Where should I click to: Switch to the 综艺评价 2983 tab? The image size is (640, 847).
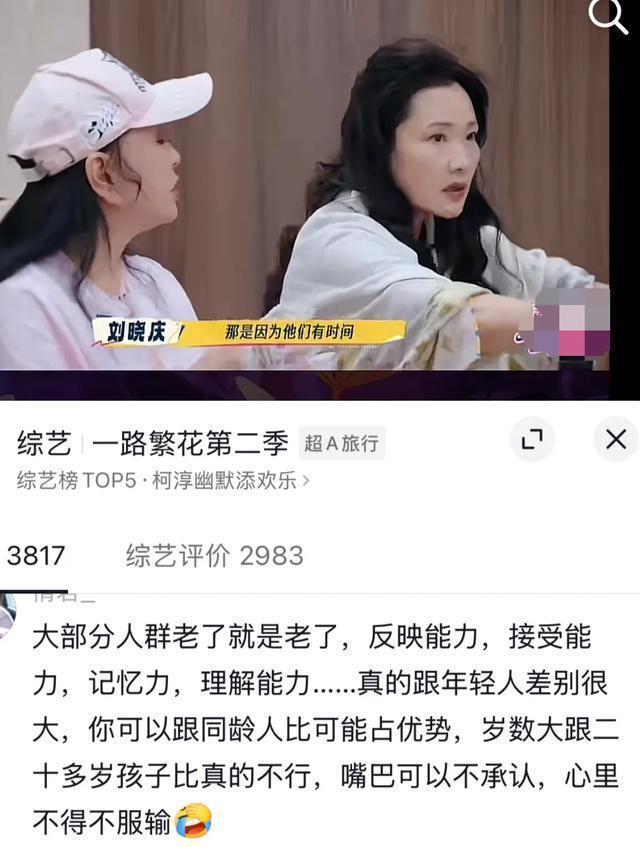(x=214, y=556)
